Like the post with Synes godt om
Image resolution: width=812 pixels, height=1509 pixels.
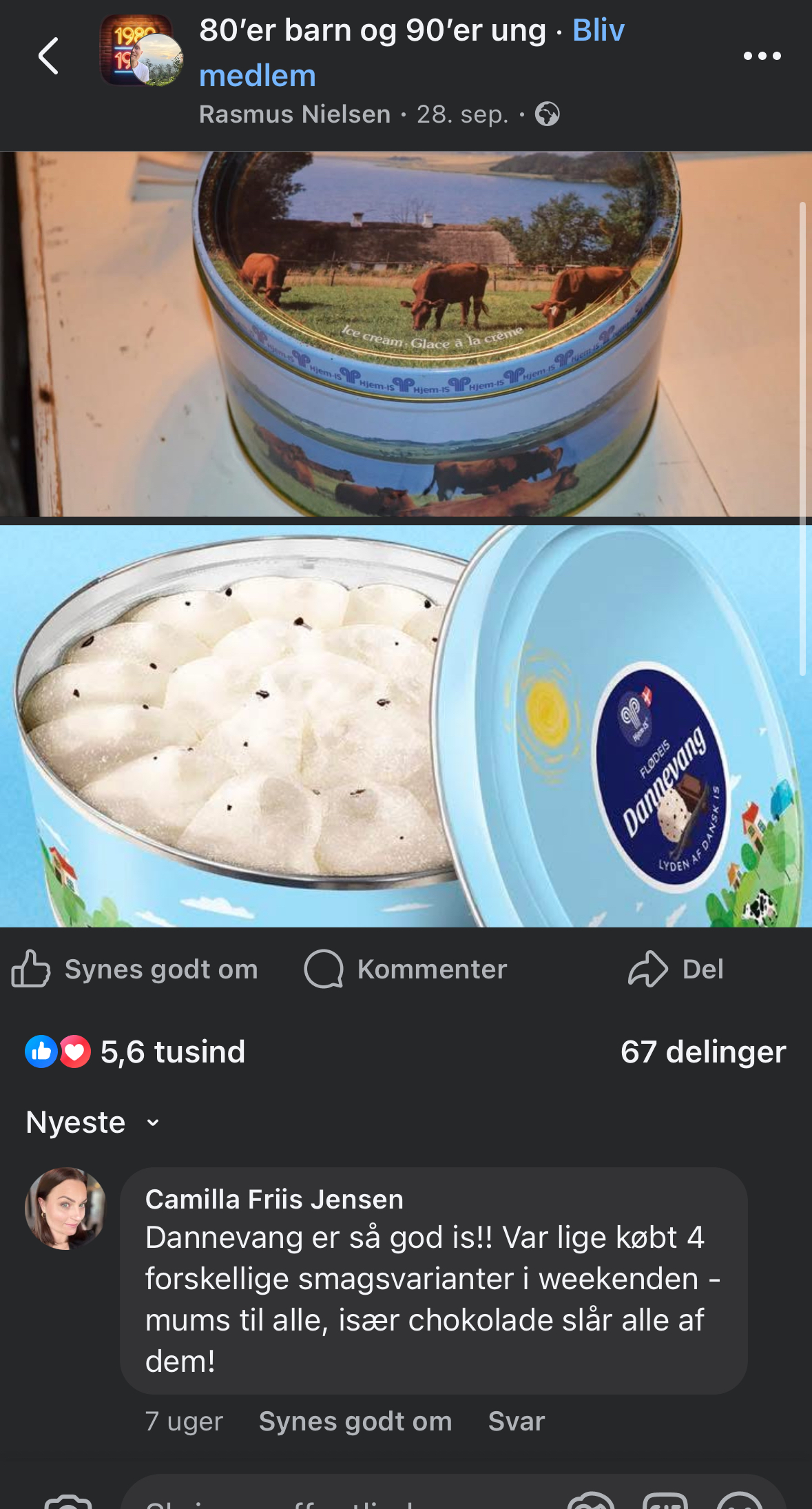coord(135,969)
